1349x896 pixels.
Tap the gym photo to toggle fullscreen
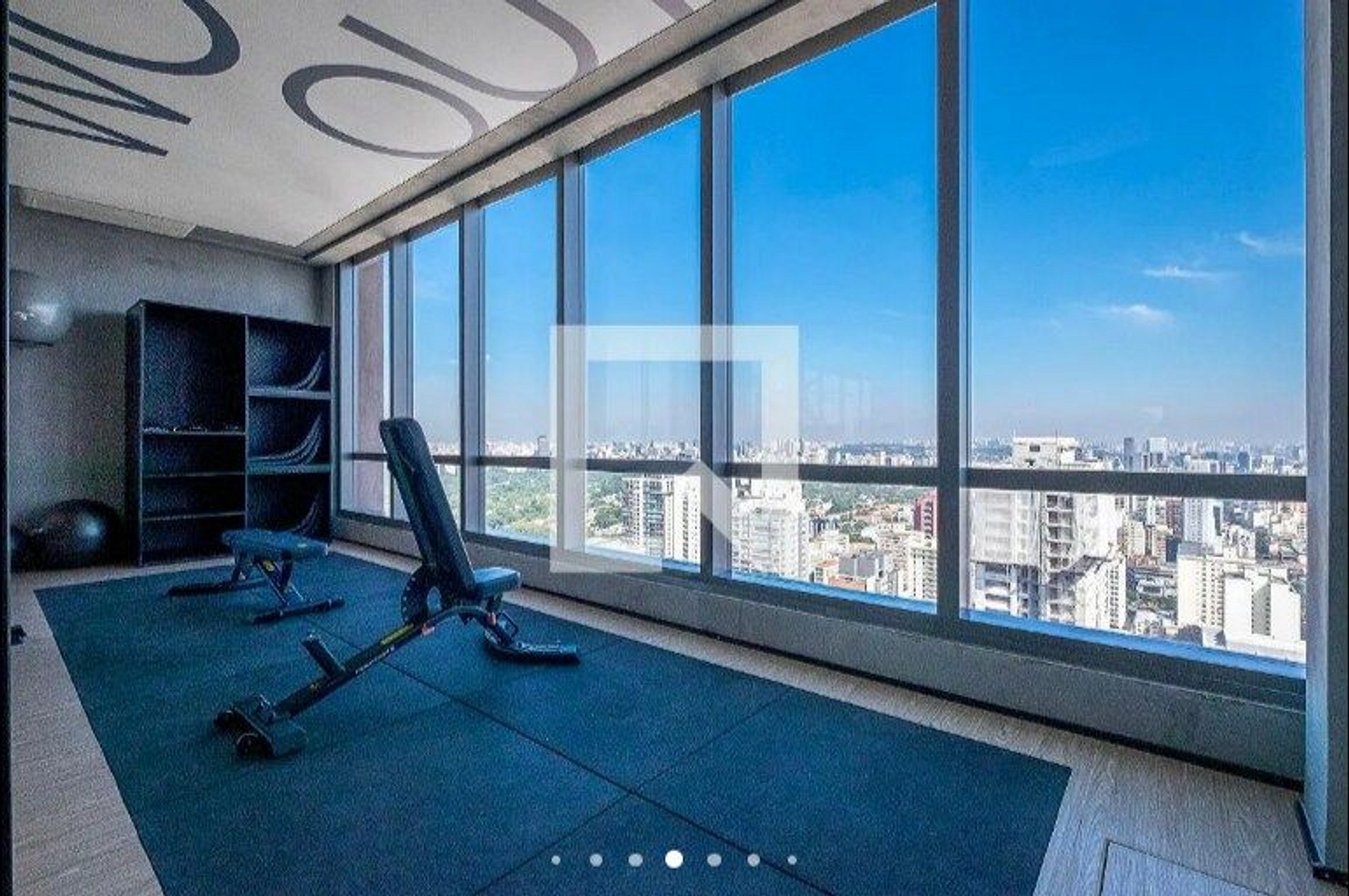pos(674,448)
